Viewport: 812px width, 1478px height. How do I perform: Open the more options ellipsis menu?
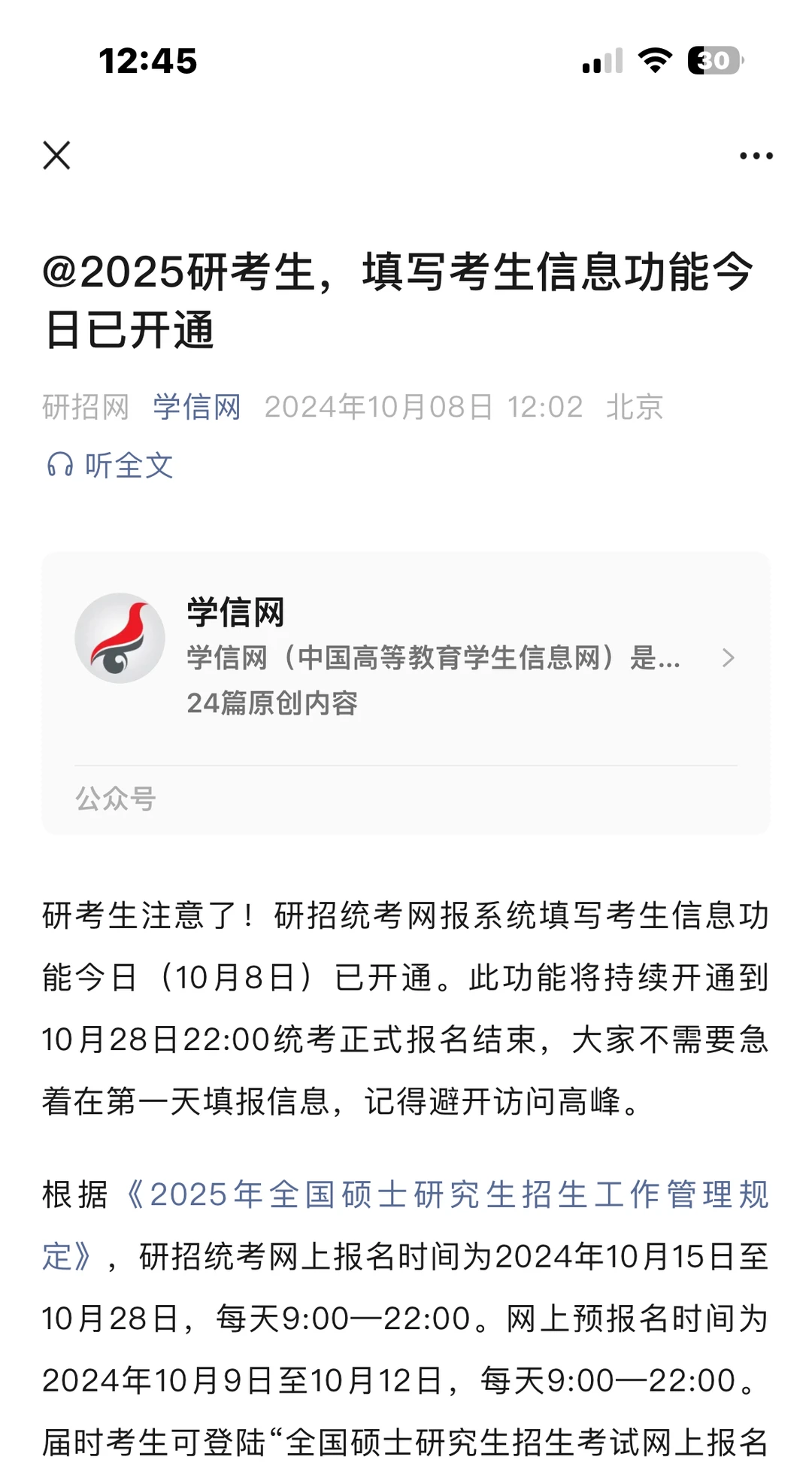[x=754, y=156]
